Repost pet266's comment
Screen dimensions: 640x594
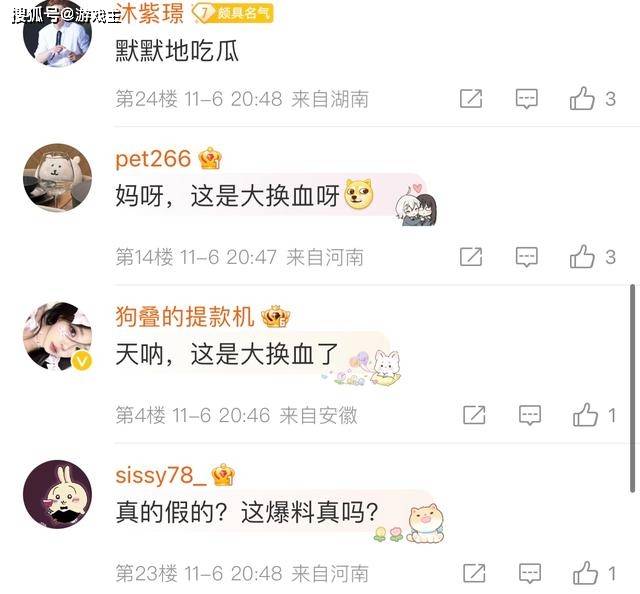471,257
